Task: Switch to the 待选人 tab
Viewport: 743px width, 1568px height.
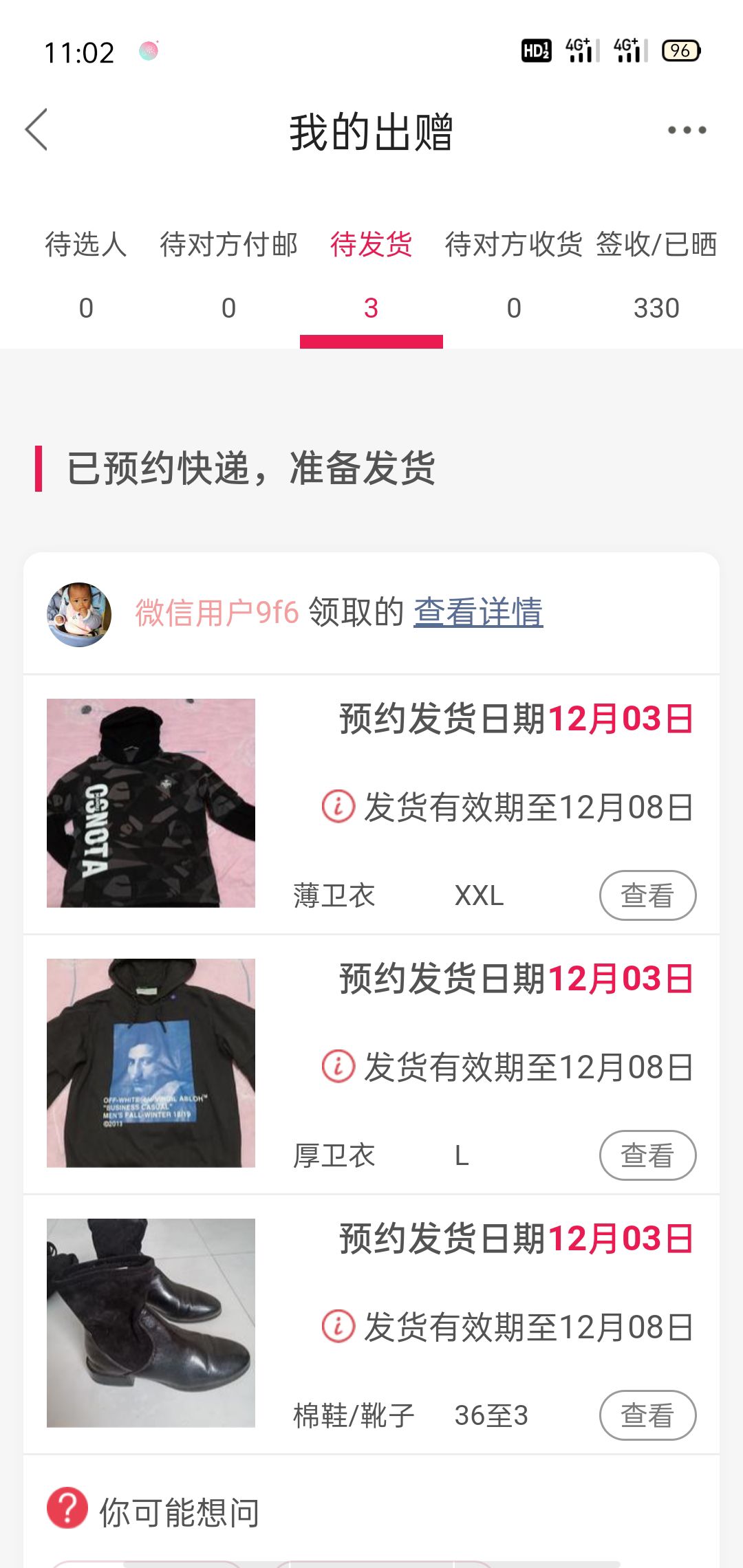Action: pyautogui.click(x=86, y=275)
